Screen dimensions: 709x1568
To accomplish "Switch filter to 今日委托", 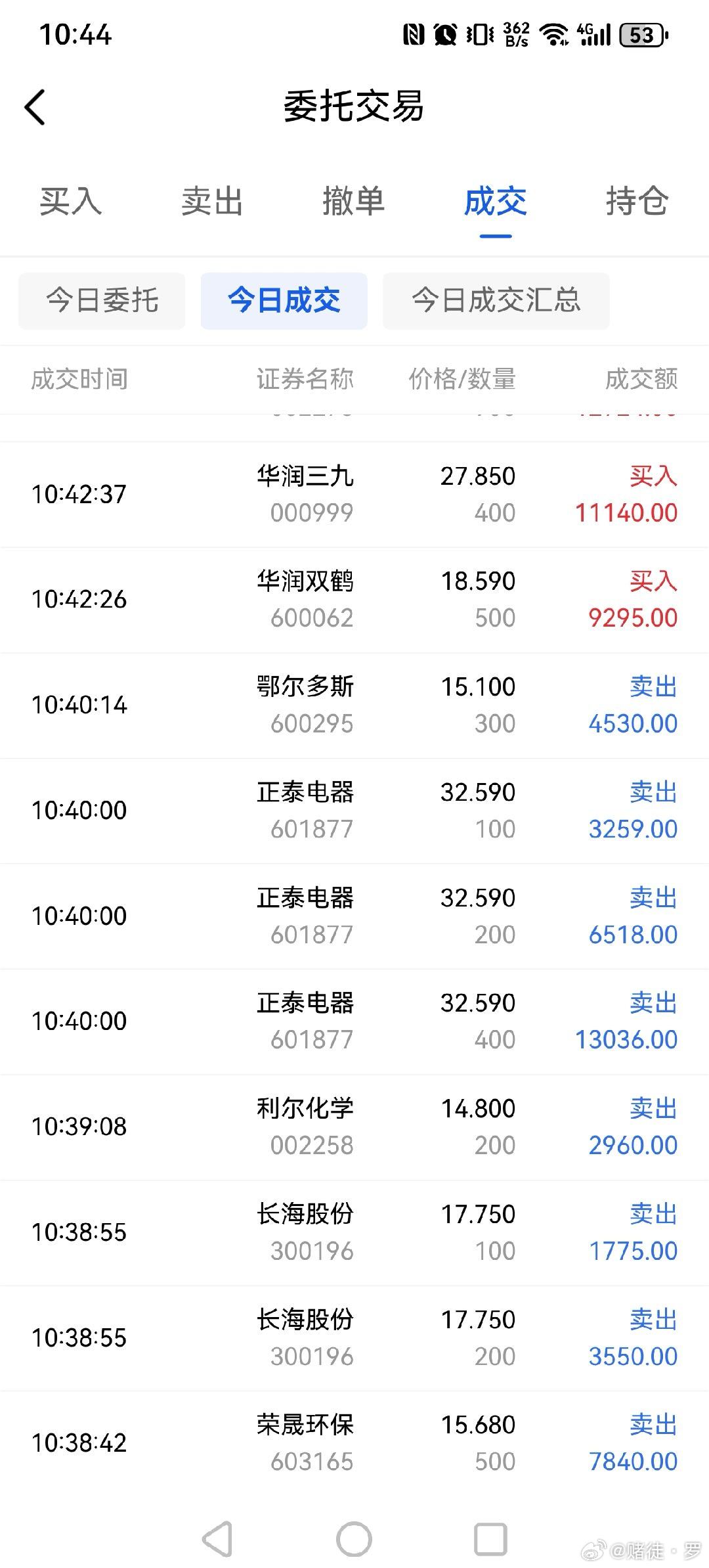I will pos(101,301).
